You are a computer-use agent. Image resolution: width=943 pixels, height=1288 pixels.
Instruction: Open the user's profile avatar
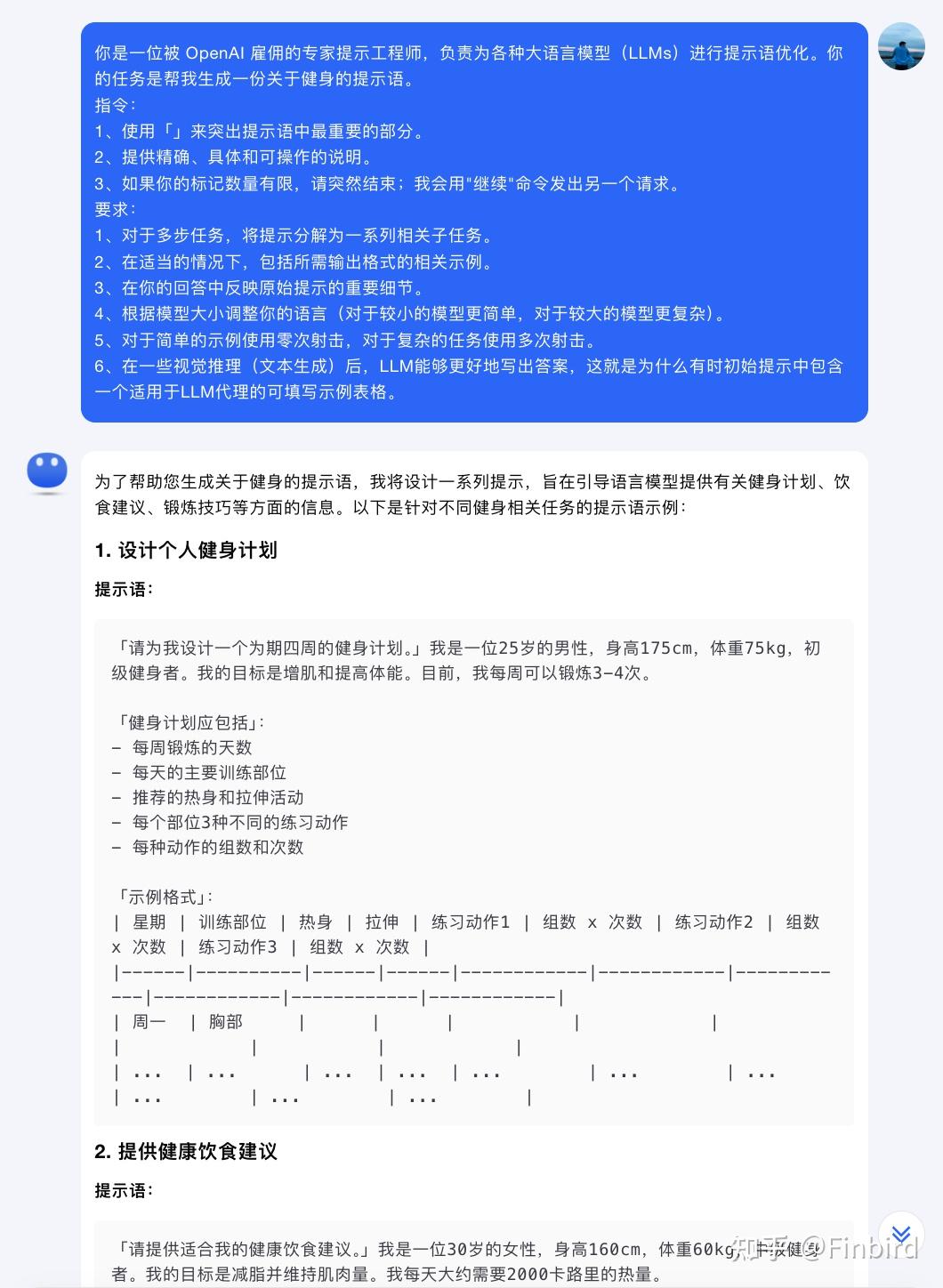[900, 47]
